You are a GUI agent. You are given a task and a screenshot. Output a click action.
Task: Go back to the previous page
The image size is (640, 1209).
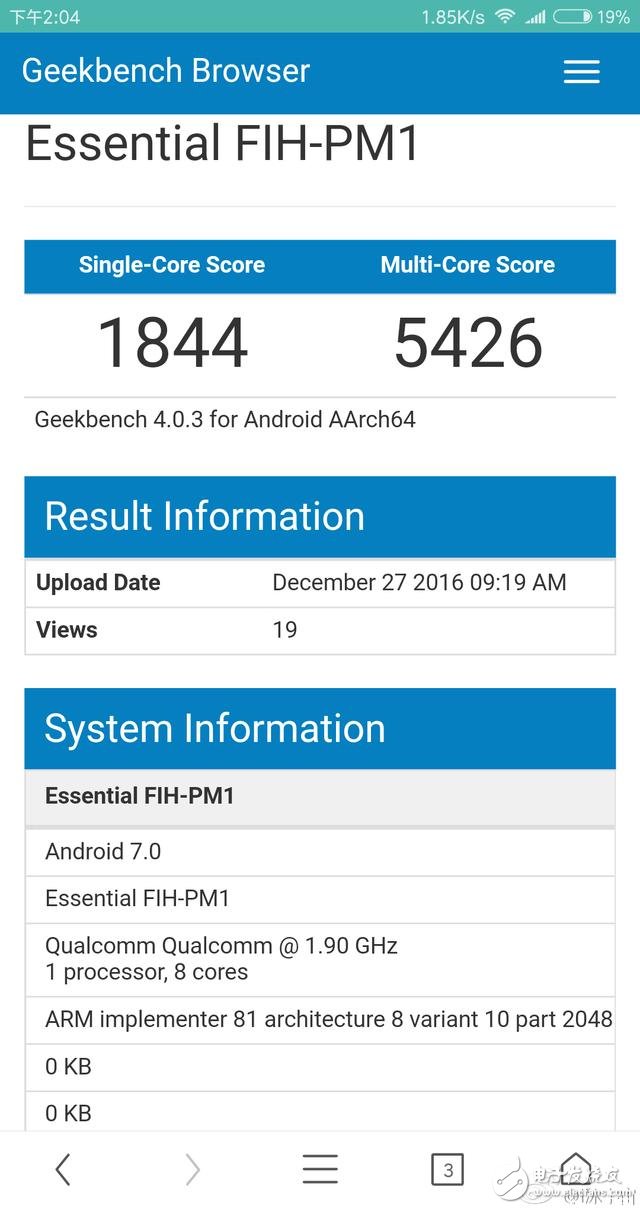tap(63, 1169)
